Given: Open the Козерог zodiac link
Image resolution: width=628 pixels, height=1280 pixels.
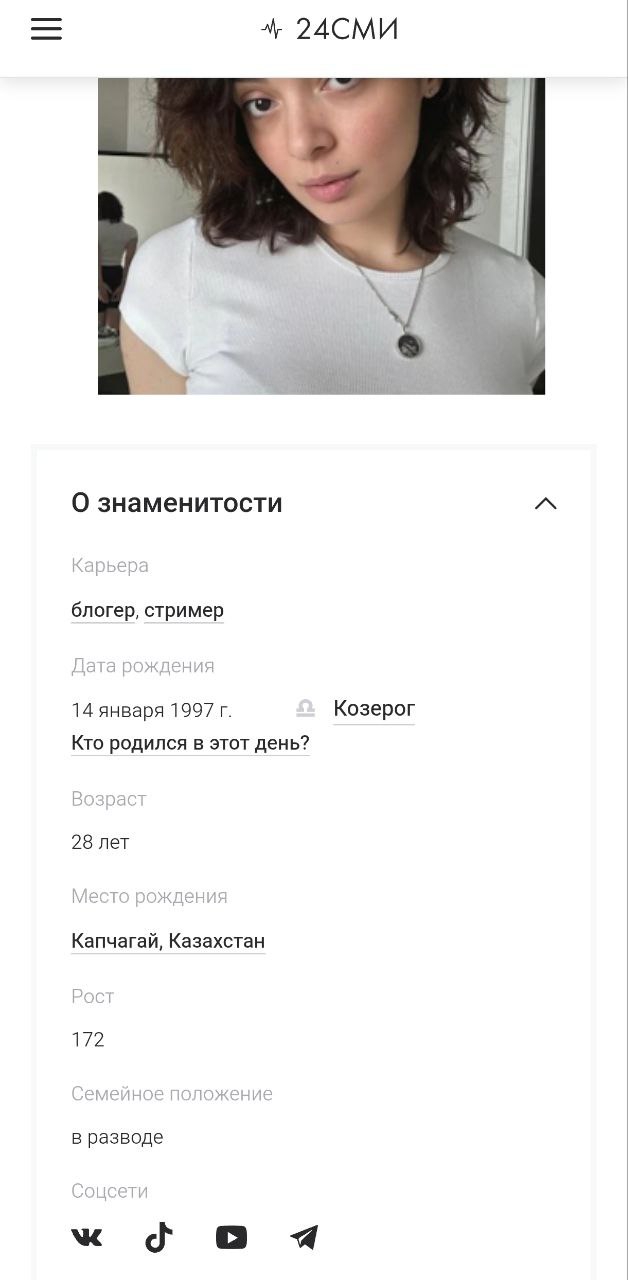Looking at the screenshot, I should tap(374, 709).
